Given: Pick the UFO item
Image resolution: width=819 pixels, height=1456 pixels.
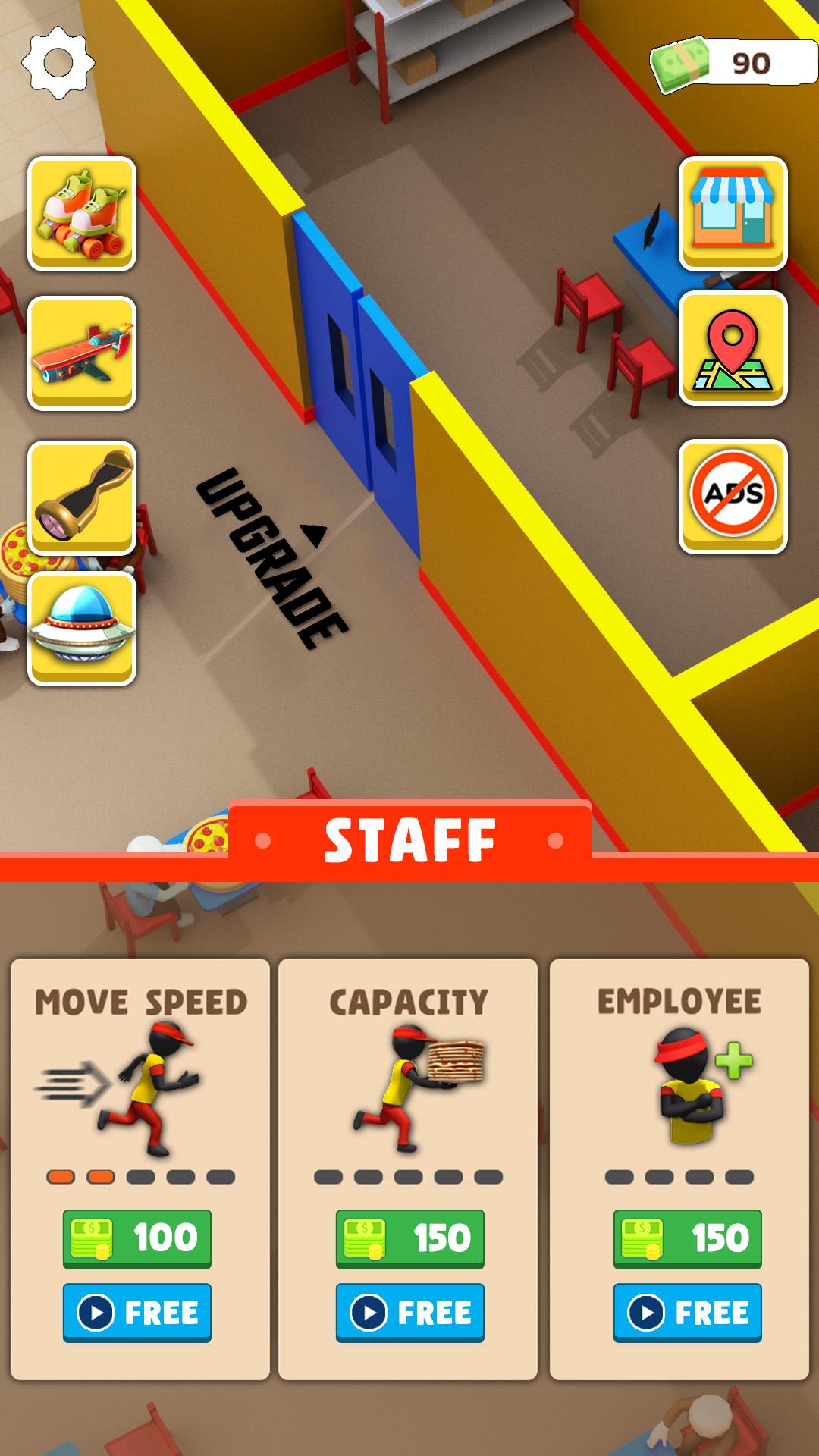Looking at the screenshot, I should (82, 629).
